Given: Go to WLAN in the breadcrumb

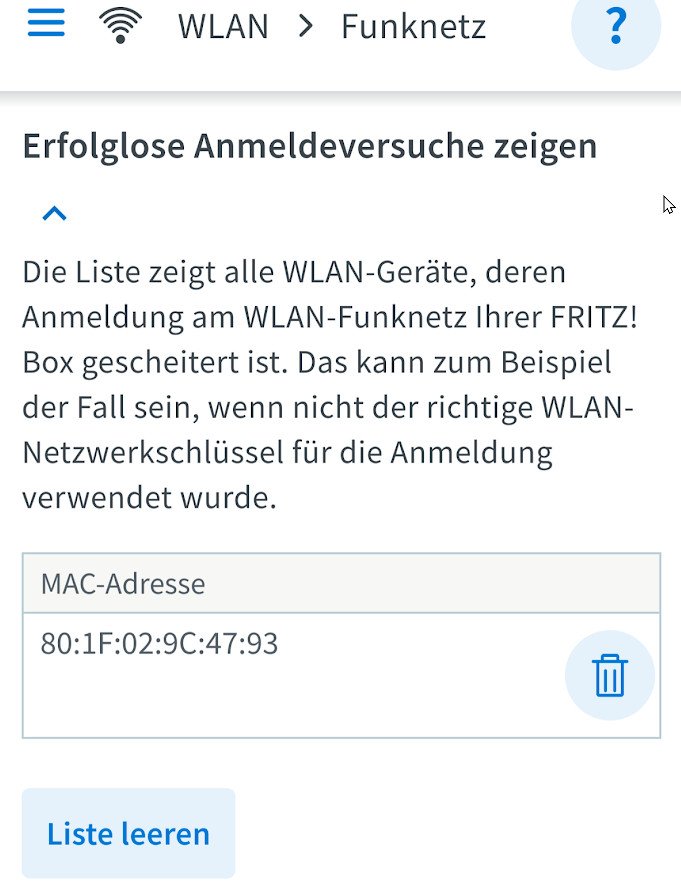Looking at the screenshot, I should 222,26.
